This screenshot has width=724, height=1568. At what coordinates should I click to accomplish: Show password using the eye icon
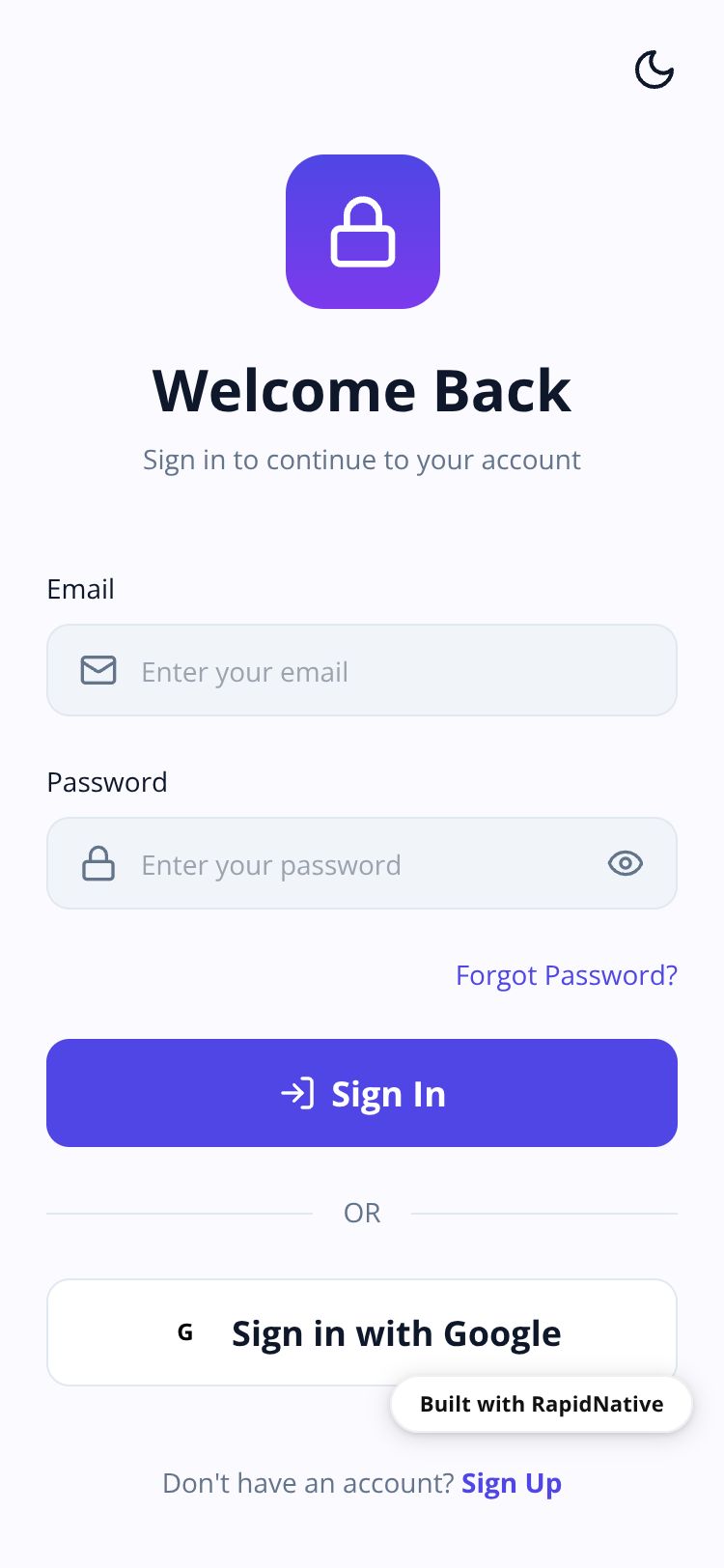tap(625, 863)
